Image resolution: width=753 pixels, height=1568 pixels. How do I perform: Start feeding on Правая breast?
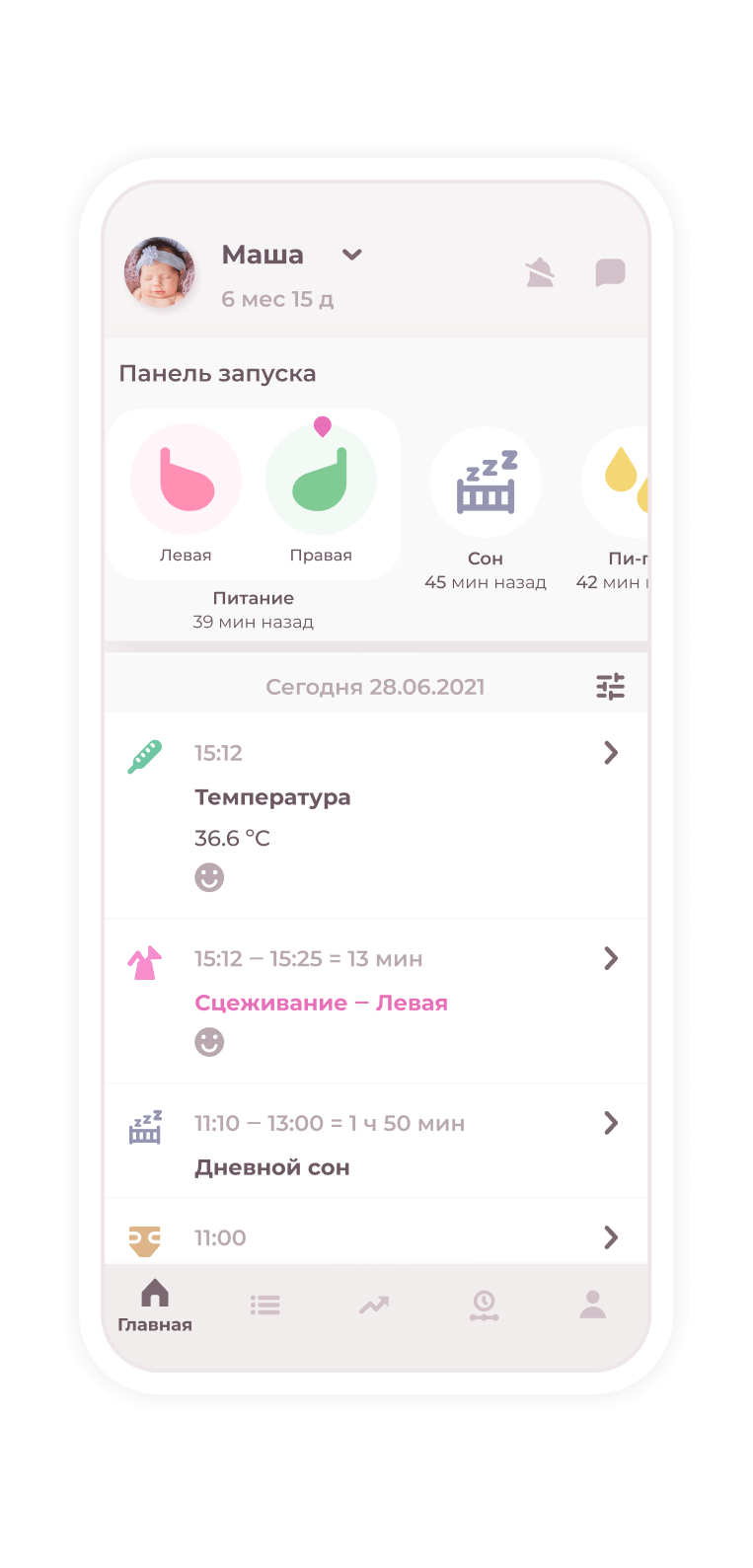[321, 480]
